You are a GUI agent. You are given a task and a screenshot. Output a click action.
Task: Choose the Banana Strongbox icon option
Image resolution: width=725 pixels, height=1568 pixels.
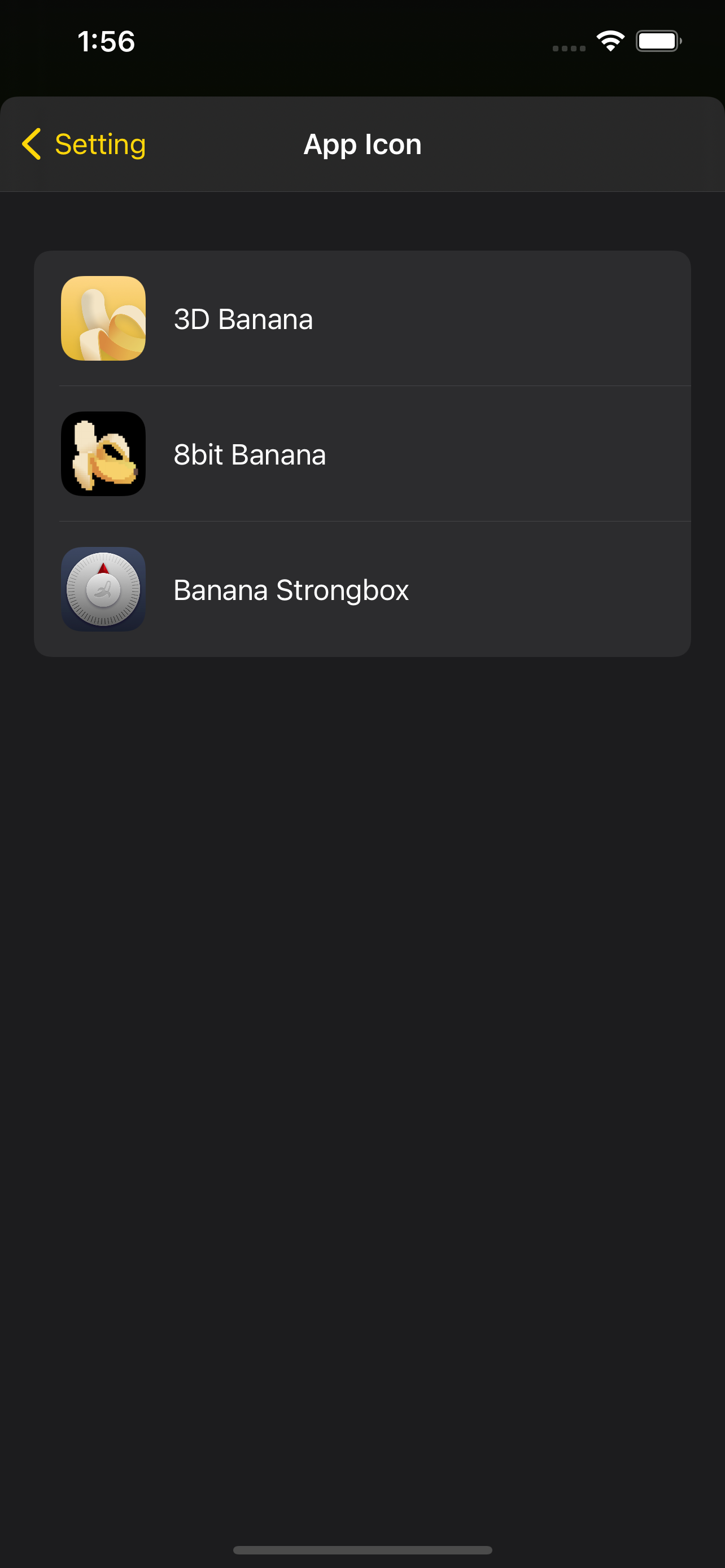pos(363,589)
